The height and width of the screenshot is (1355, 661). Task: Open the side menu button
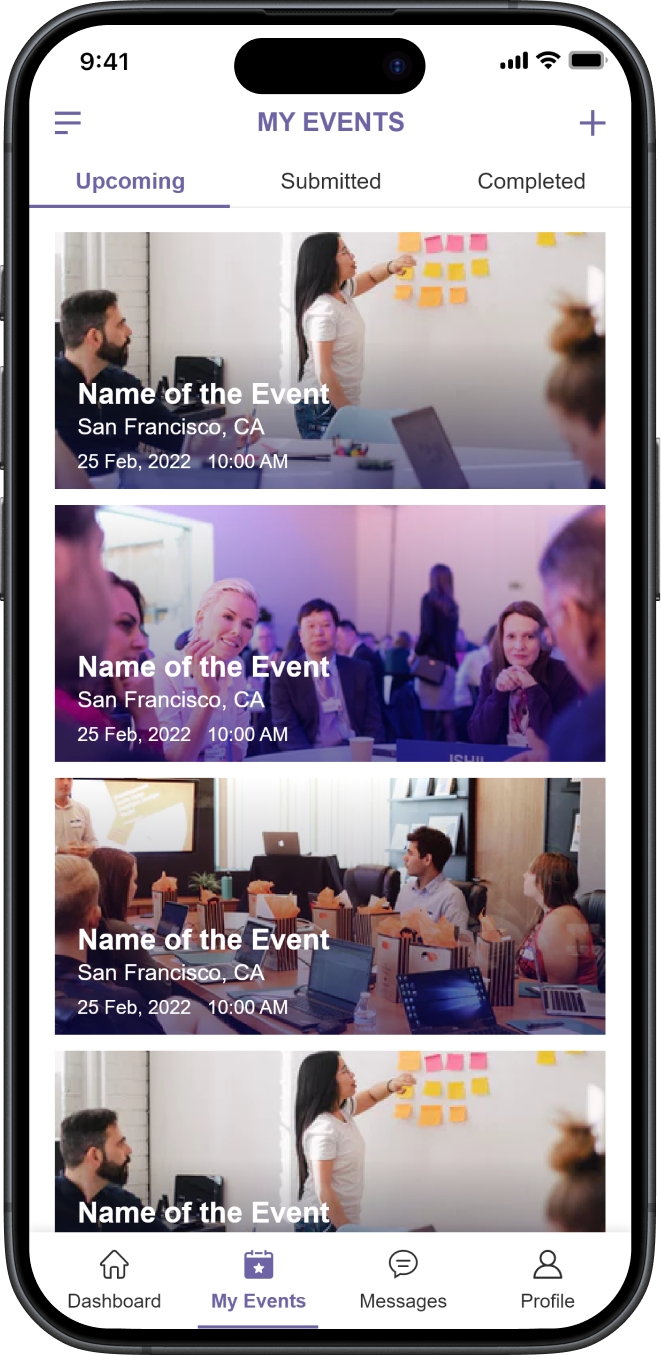[x=68, y=123]
